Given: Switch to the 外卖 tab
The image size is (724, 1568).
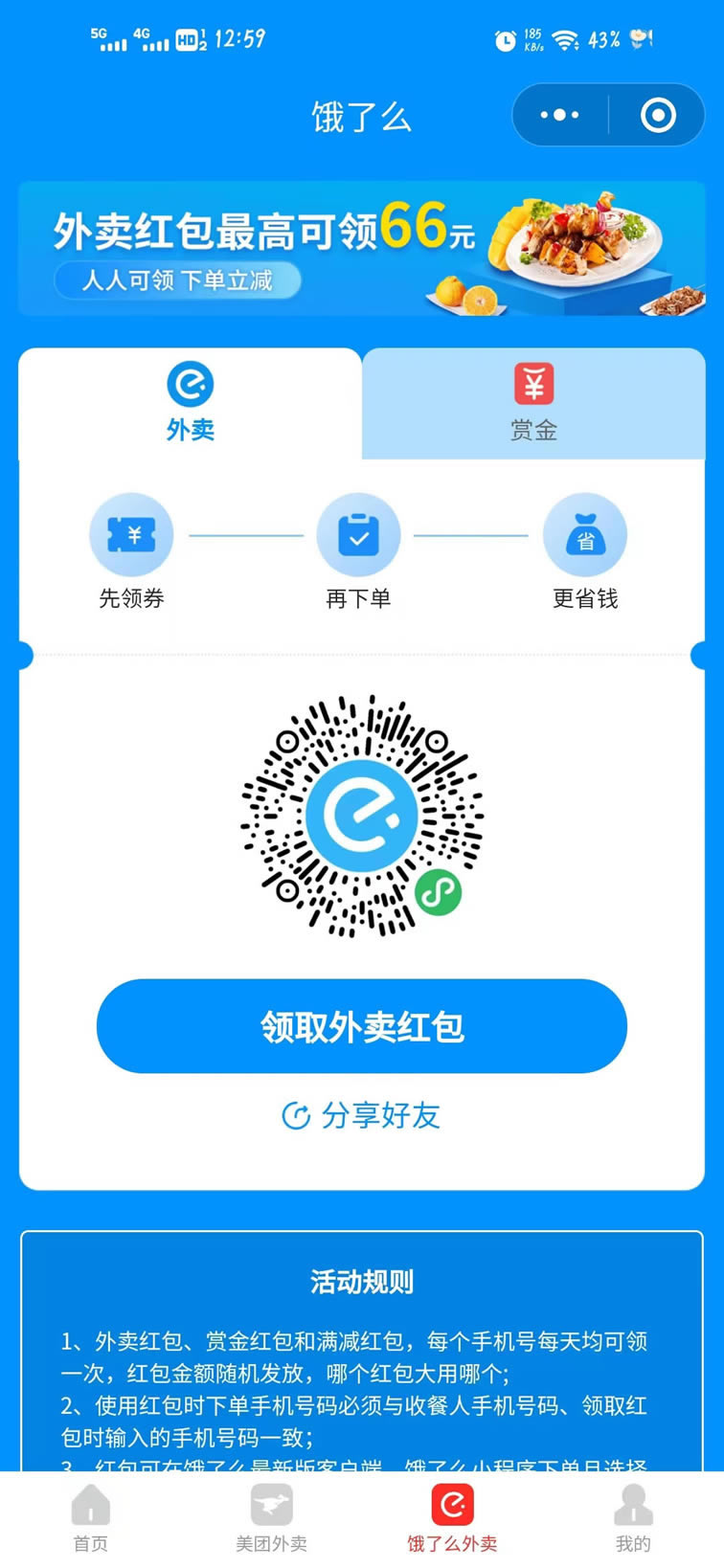Looking at the screenshot, I should tap(191, 403).
